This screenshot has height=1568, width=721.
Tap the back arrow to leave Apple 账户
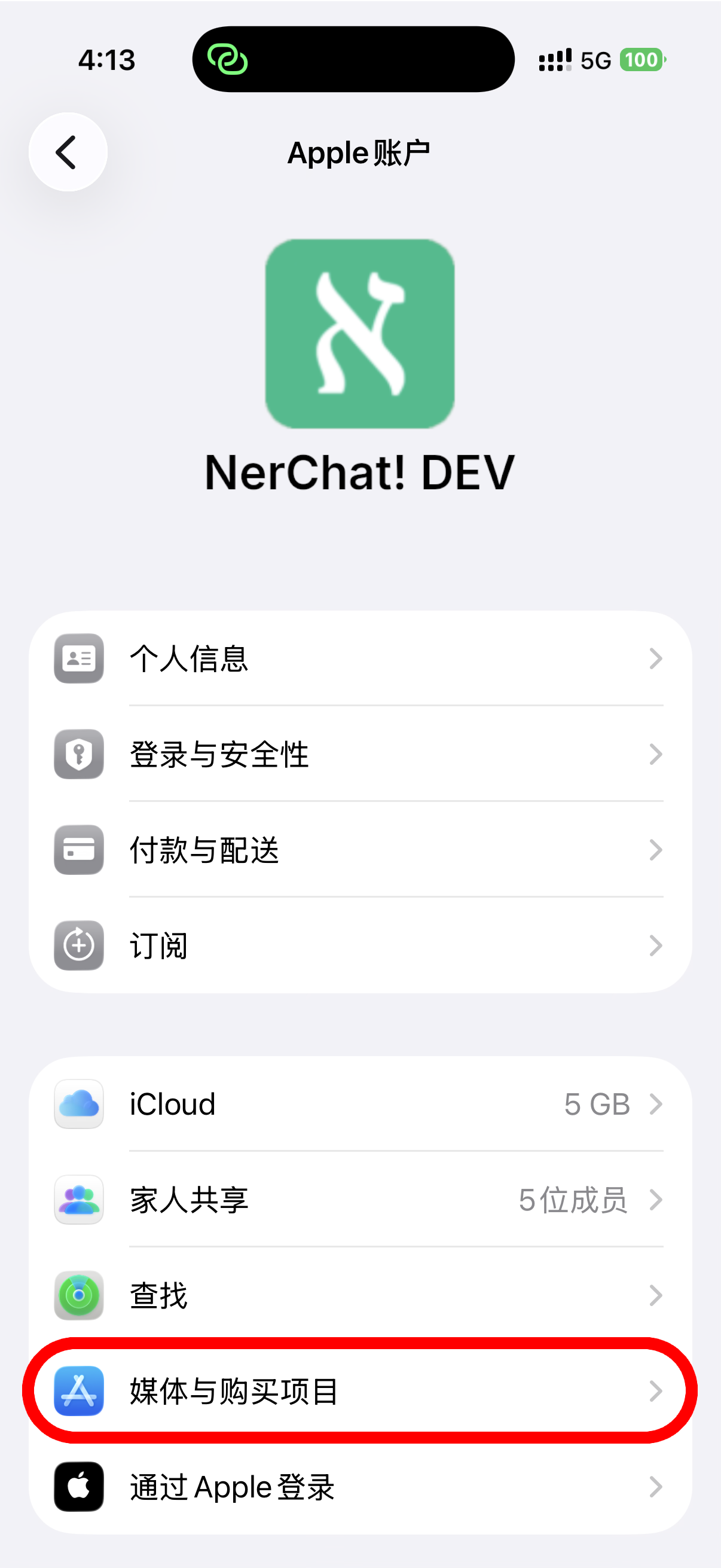tap(68, 152)
